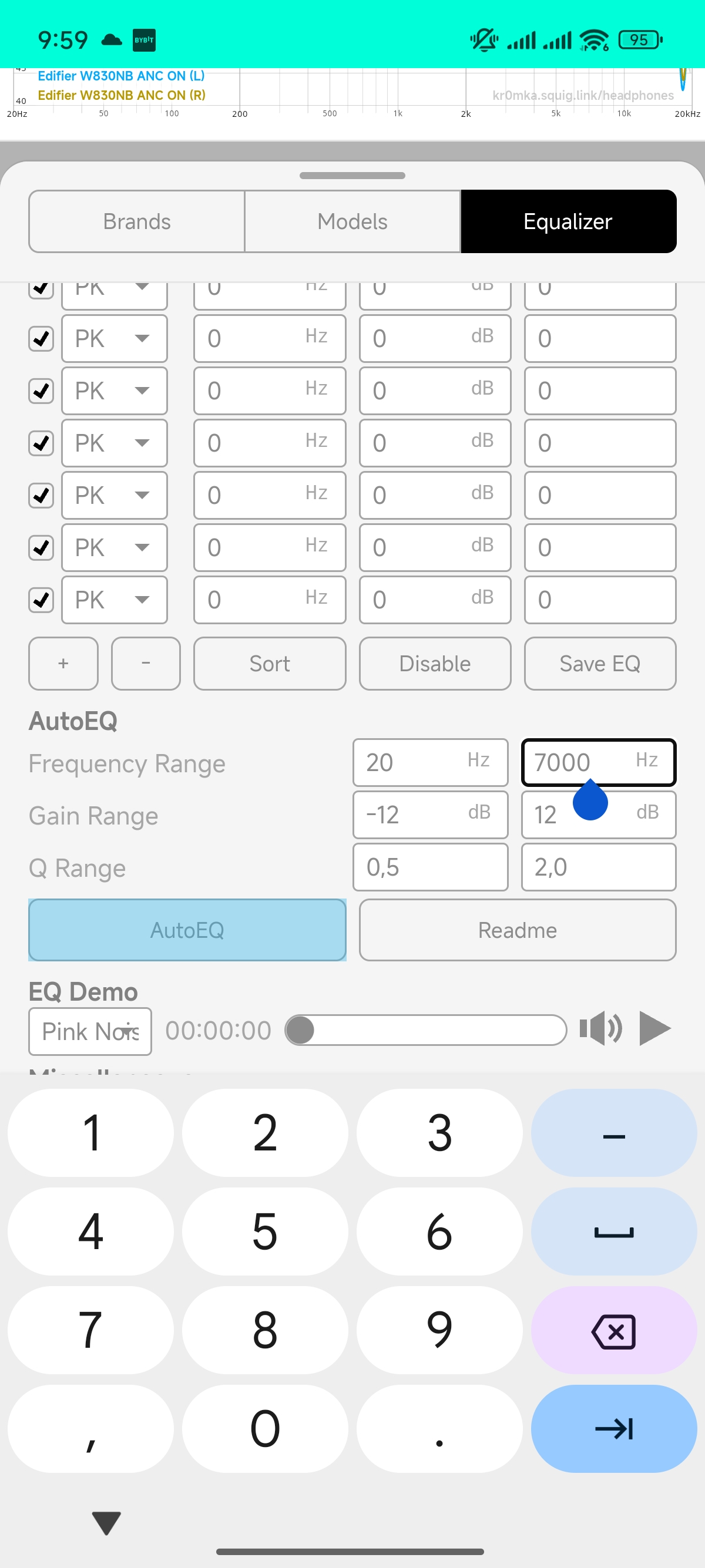Screen dimensions: 705x1568
Task: Tap backspace key on the numeric keyboard
Action: tap(614, 1331)
